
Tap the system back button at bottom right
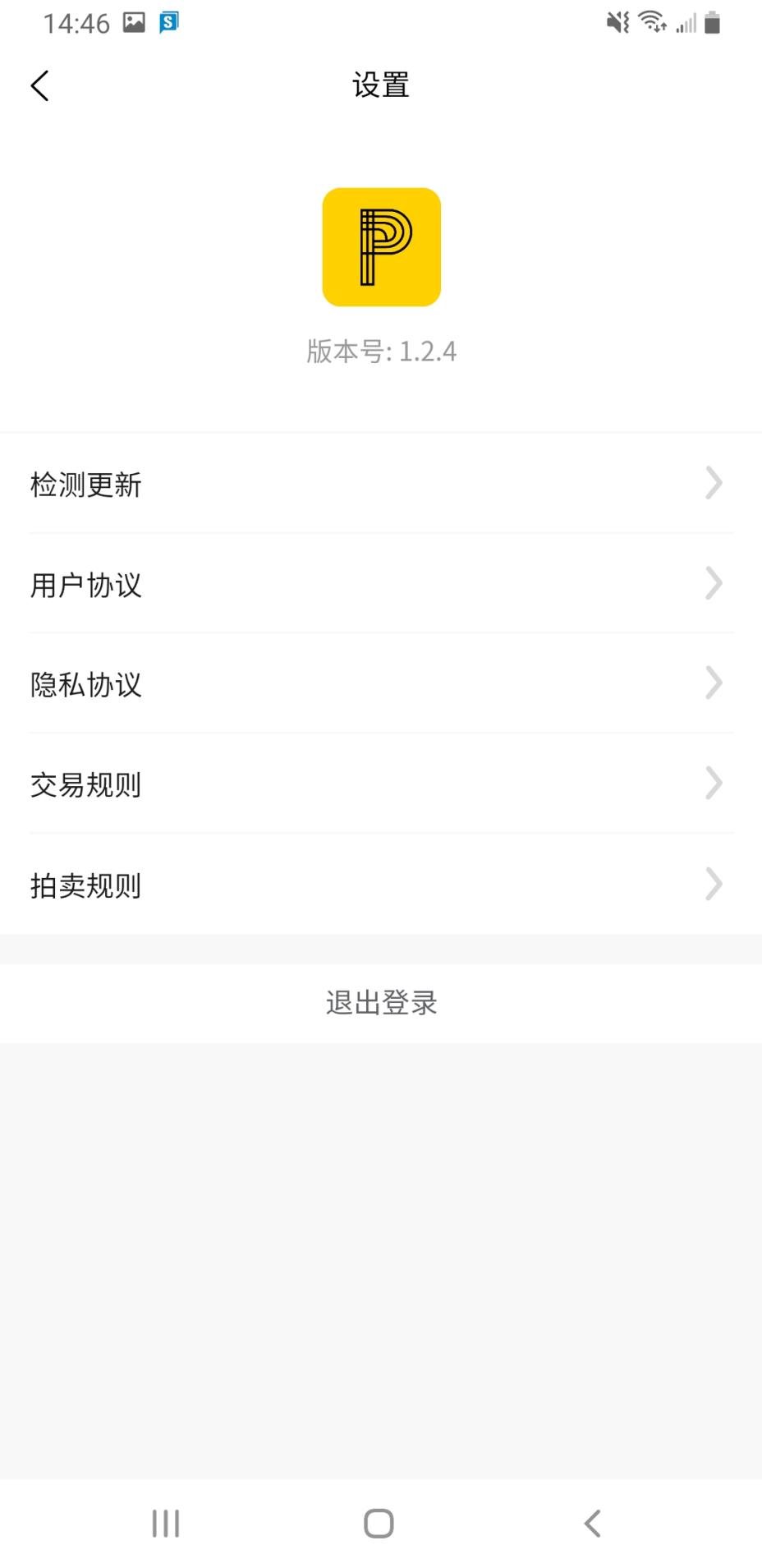point(593,1522)
